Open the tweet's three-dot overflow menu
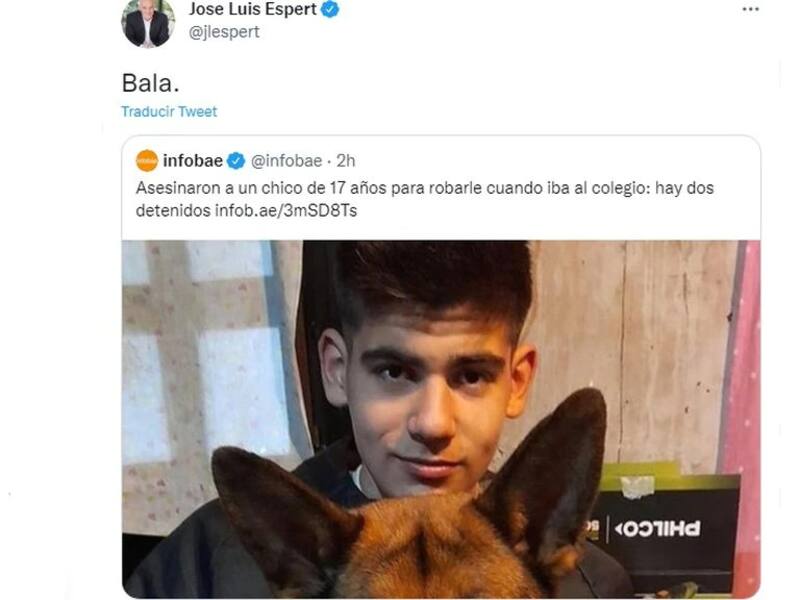The image size is (800, 600). (x=750, y=9)
